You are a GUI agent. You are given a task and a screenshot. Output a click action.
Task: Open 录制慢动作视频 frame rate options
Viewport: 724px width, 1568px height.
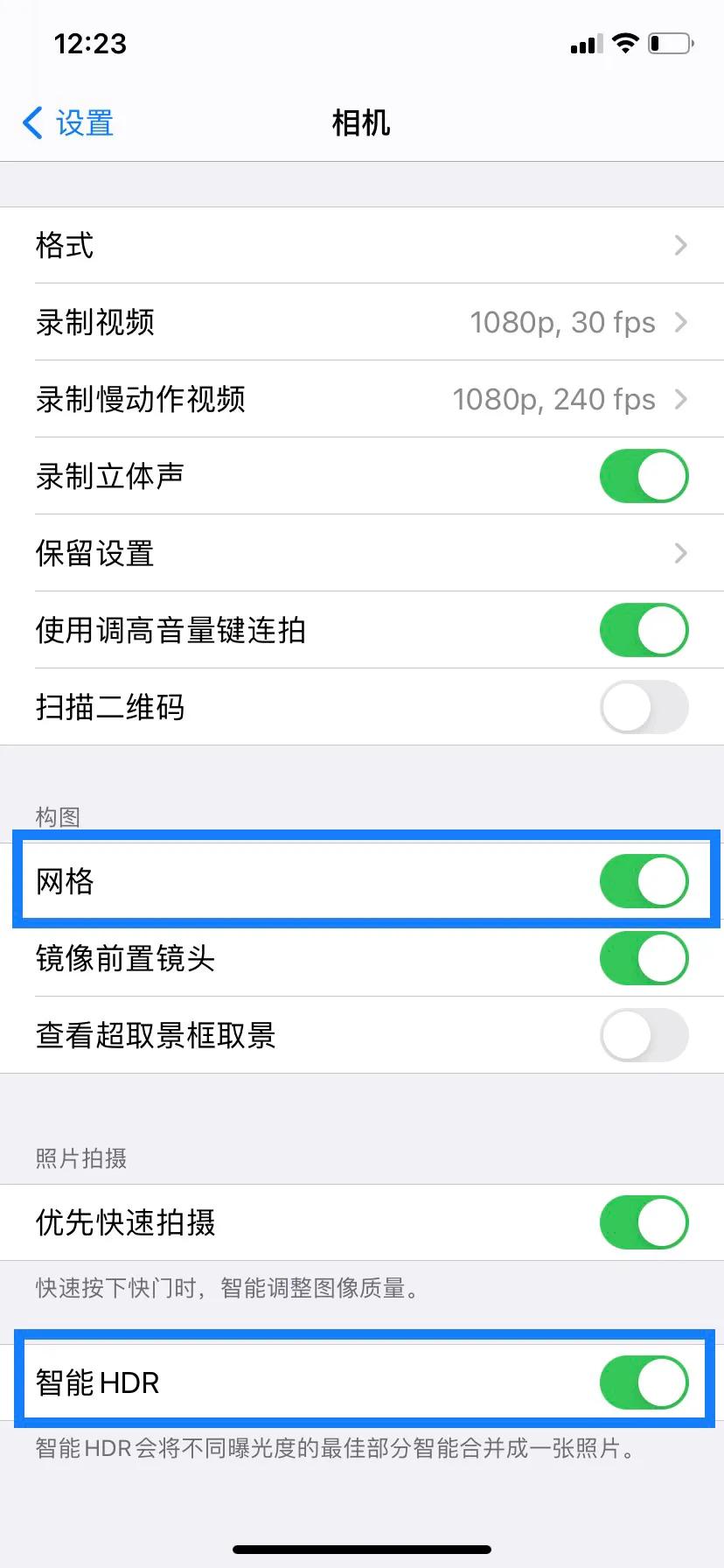coord(362,400)
